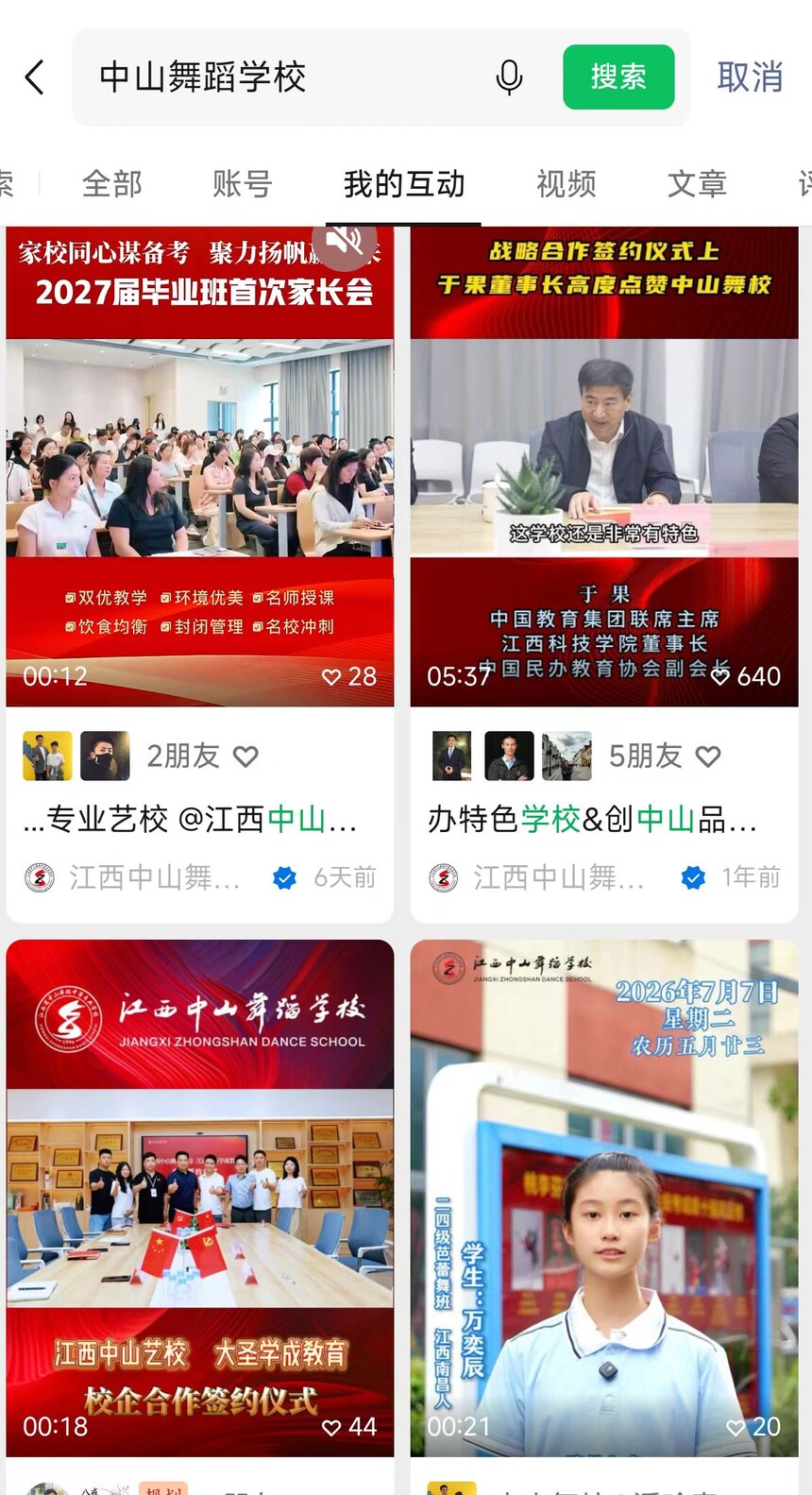Open 江西中山舞 account posted 6天前
The image size is (812, 1495).
(132, 878)
